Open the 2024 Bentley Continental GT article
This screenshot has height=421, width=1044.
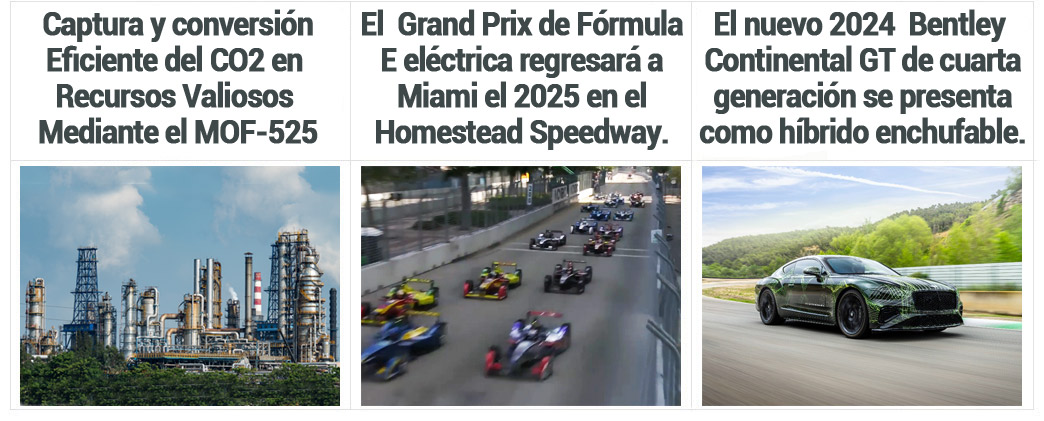[862, 78]
